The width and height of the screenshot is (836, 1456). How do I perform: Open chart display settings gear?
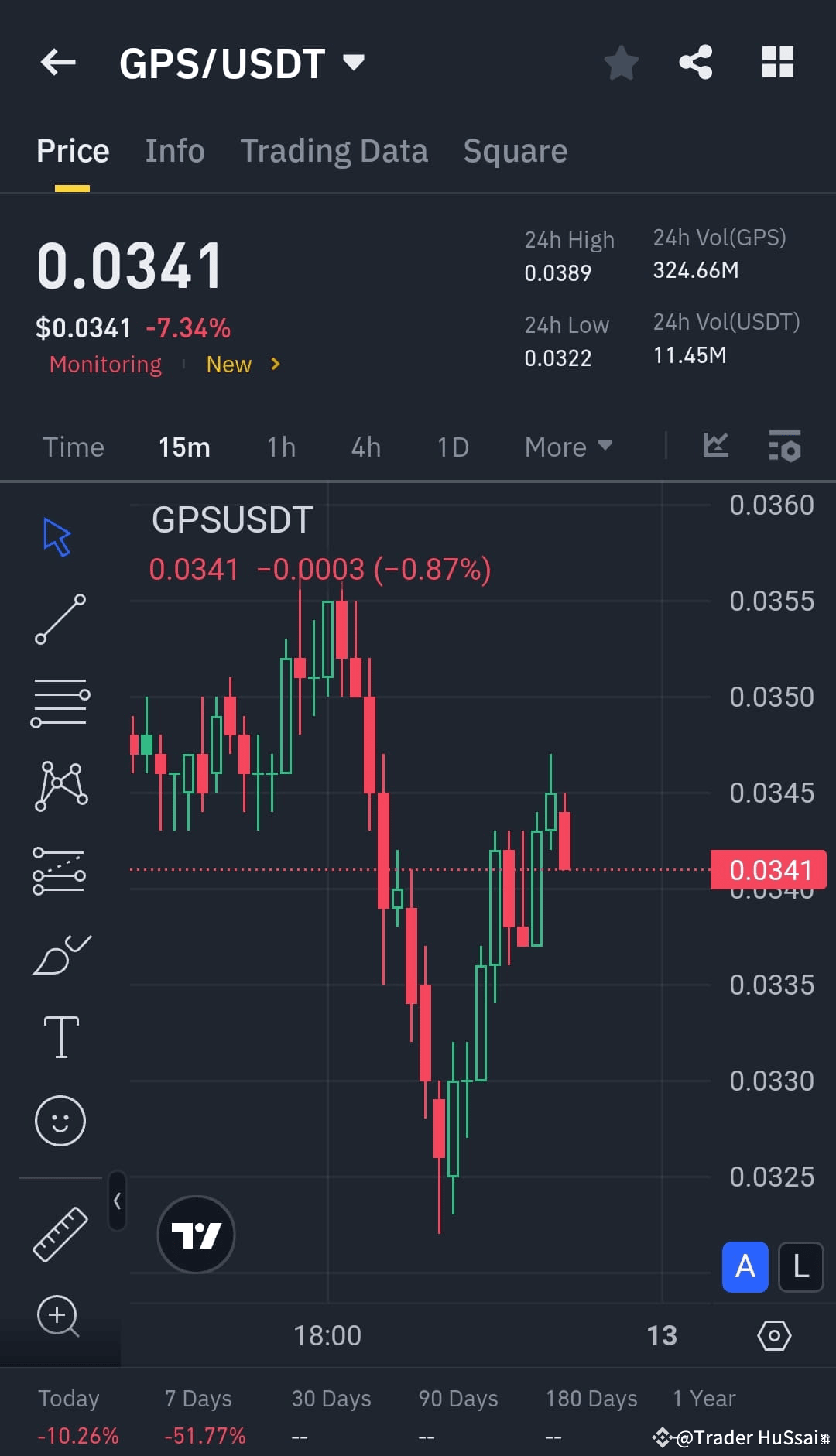click(774, 1335)
